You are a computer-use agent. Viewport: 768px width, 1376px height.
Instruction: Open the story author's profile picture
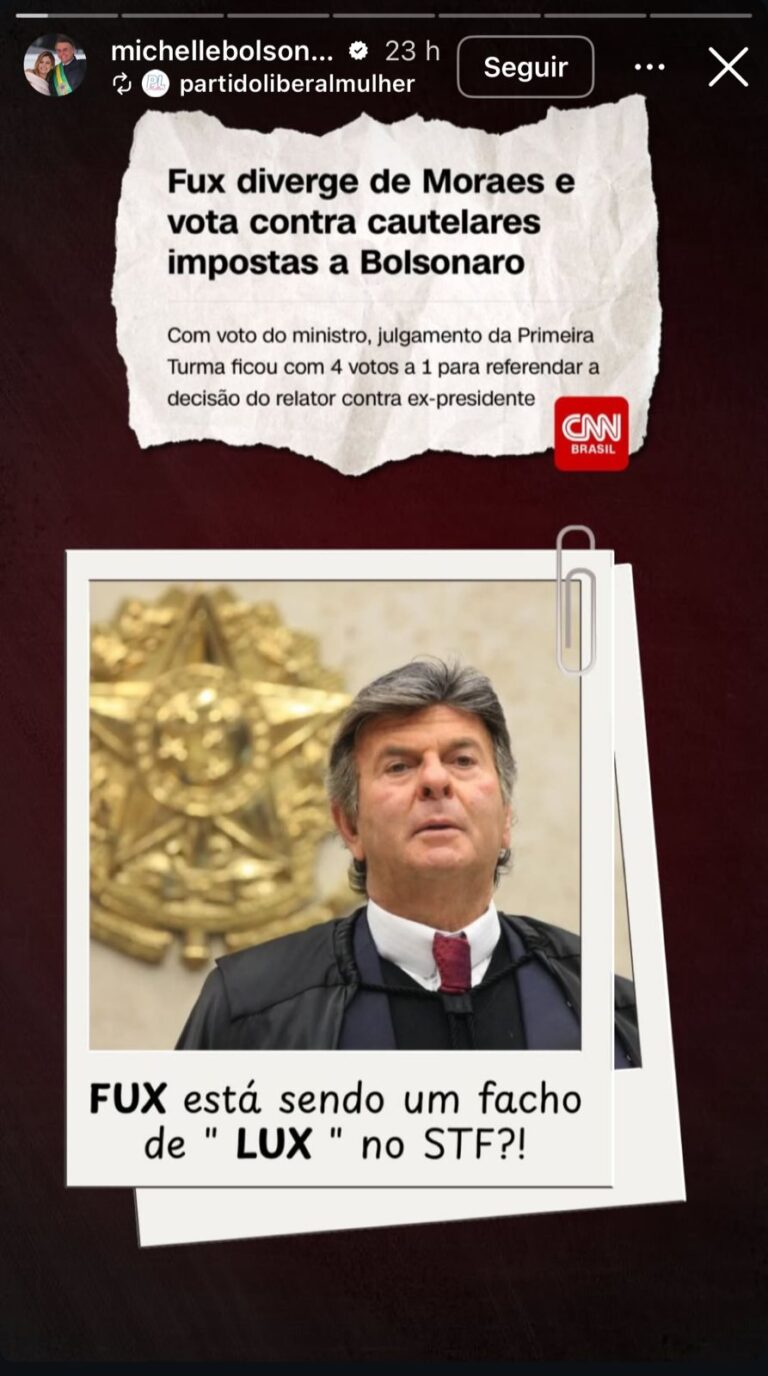point(55,66)
